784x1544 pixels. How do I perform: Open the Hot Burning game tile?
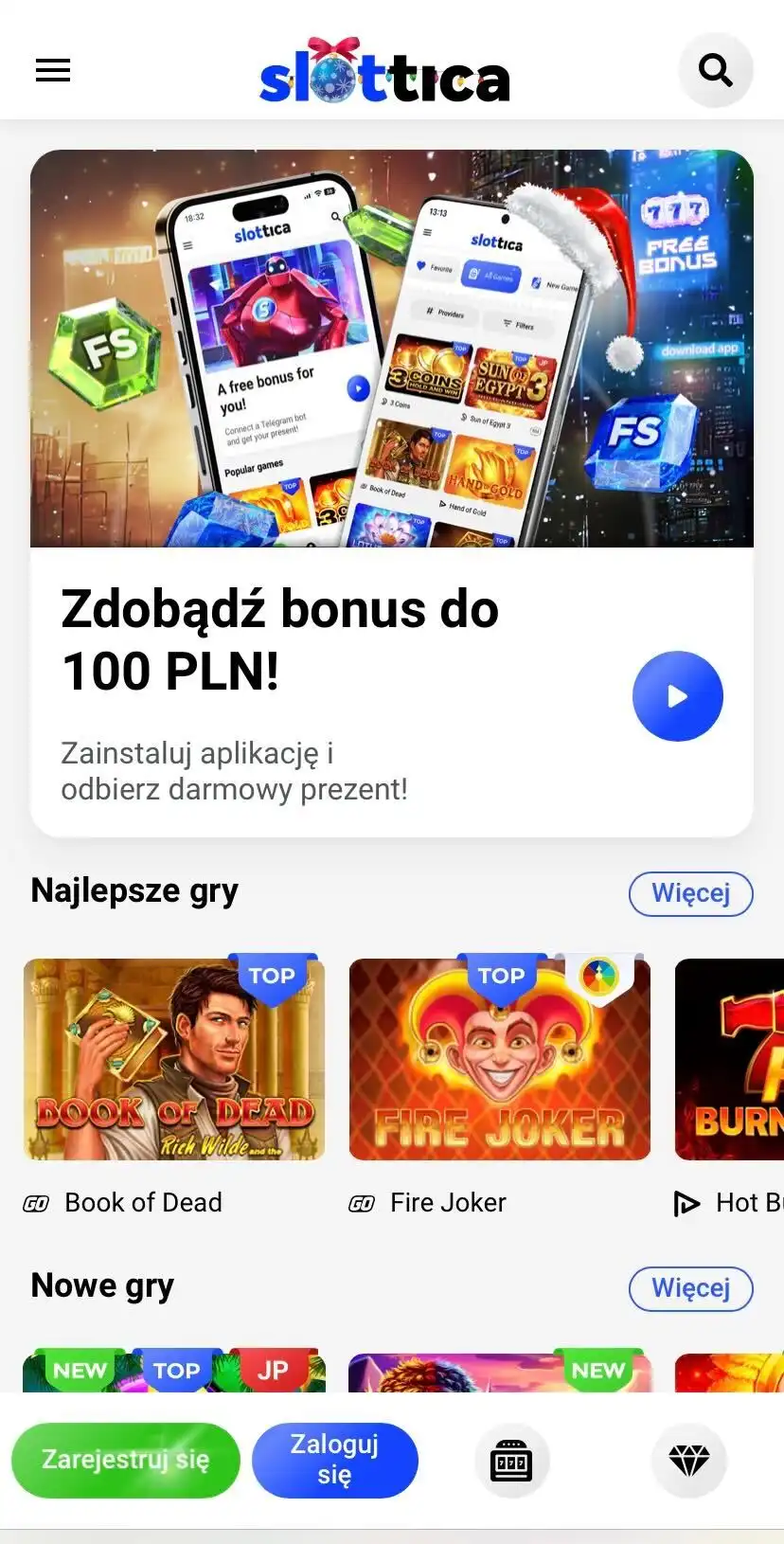coord(730,1059)
